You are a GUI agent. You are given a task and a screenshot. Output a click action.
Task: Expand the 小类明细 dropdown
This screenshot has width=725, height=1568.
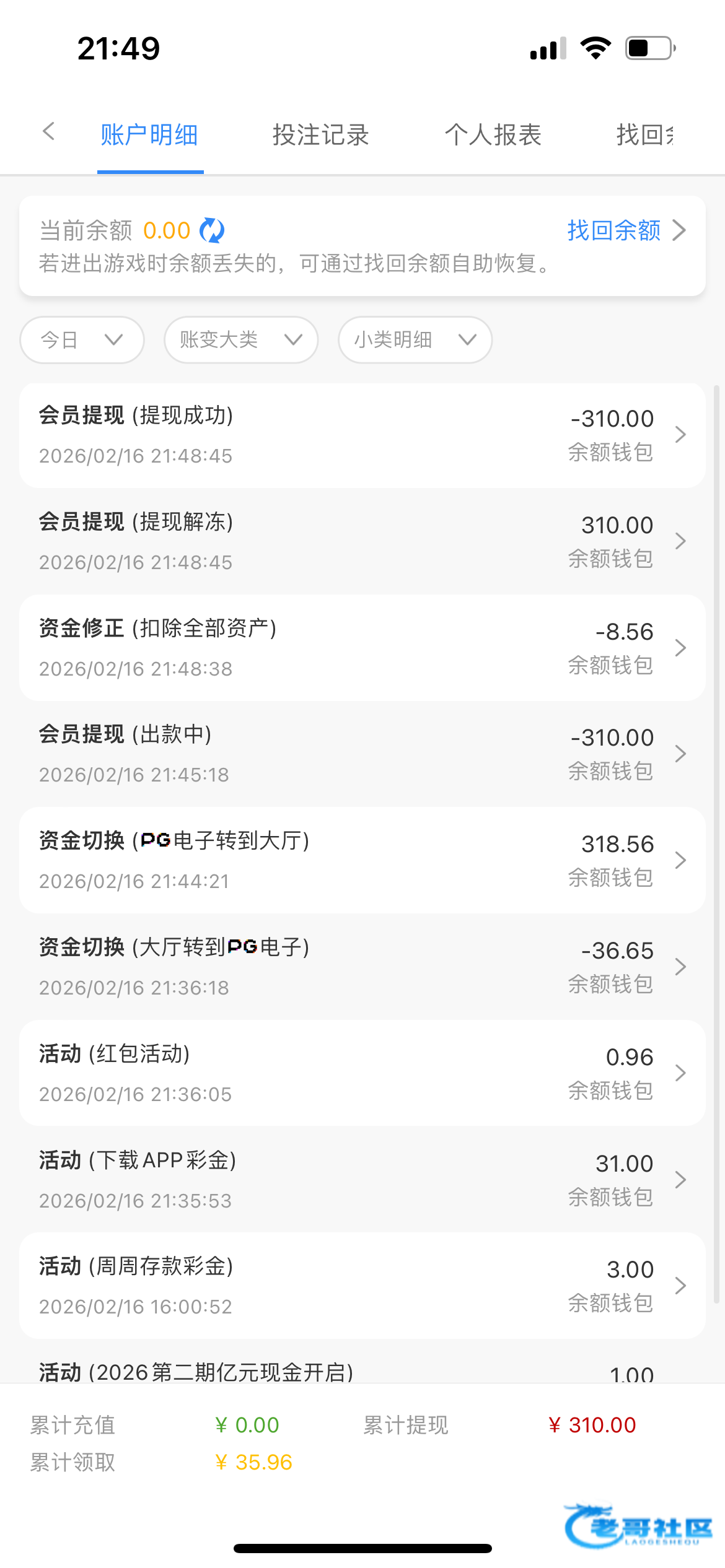click(415, 340)
